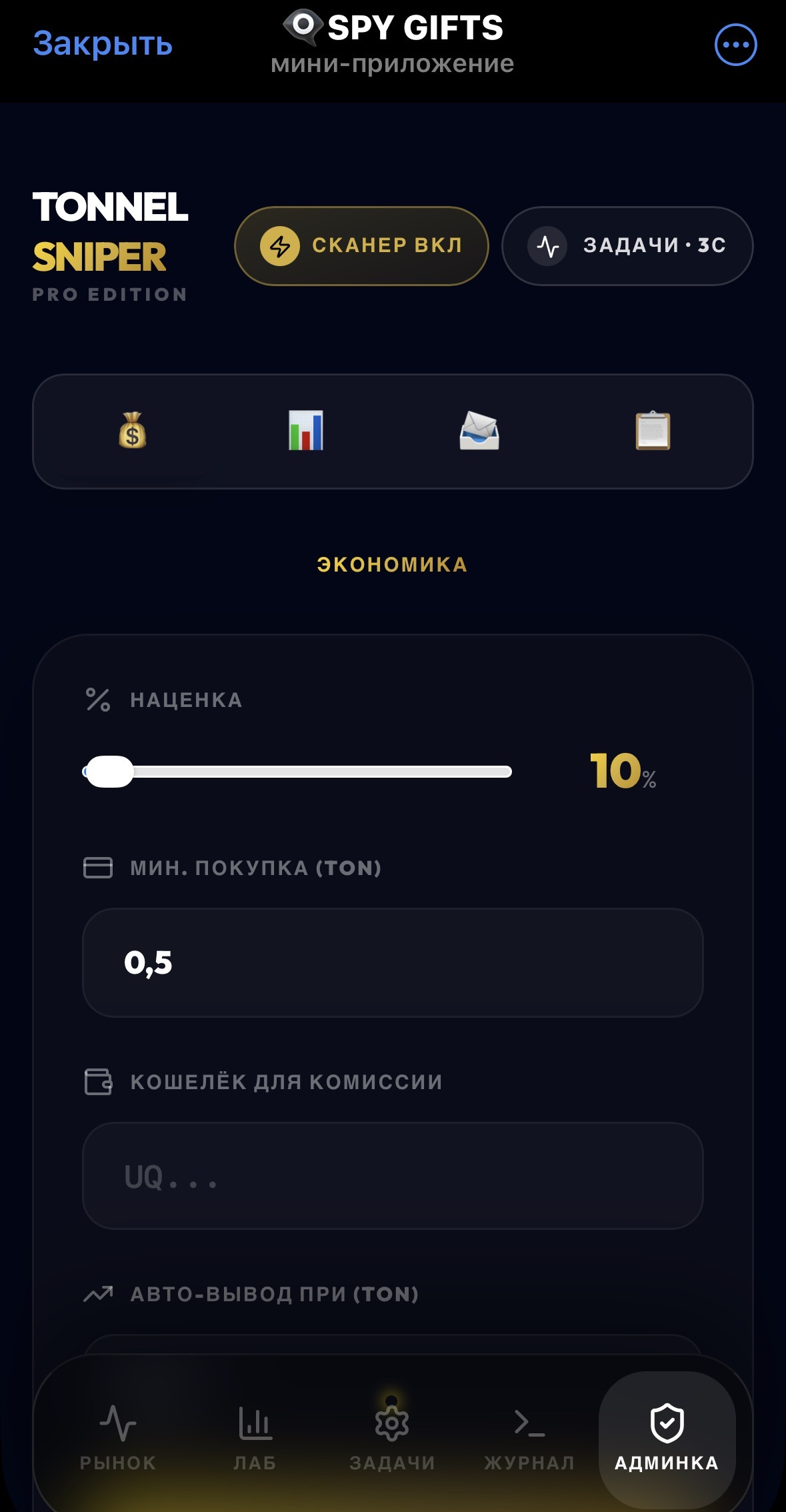The image size is (786, 1512).
Task: Focus the КОШЕЛЁК ДЛЯ КОМИССИИ wallet field
Action: pos(392,1176)
